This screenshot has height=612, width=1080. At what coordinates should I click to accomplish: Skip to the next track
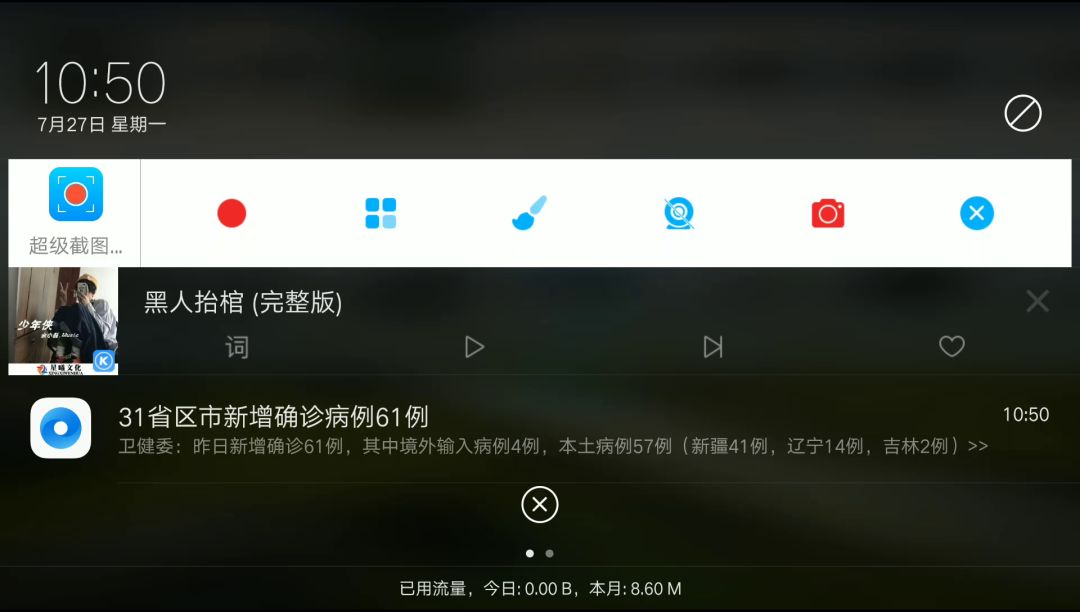713,347
